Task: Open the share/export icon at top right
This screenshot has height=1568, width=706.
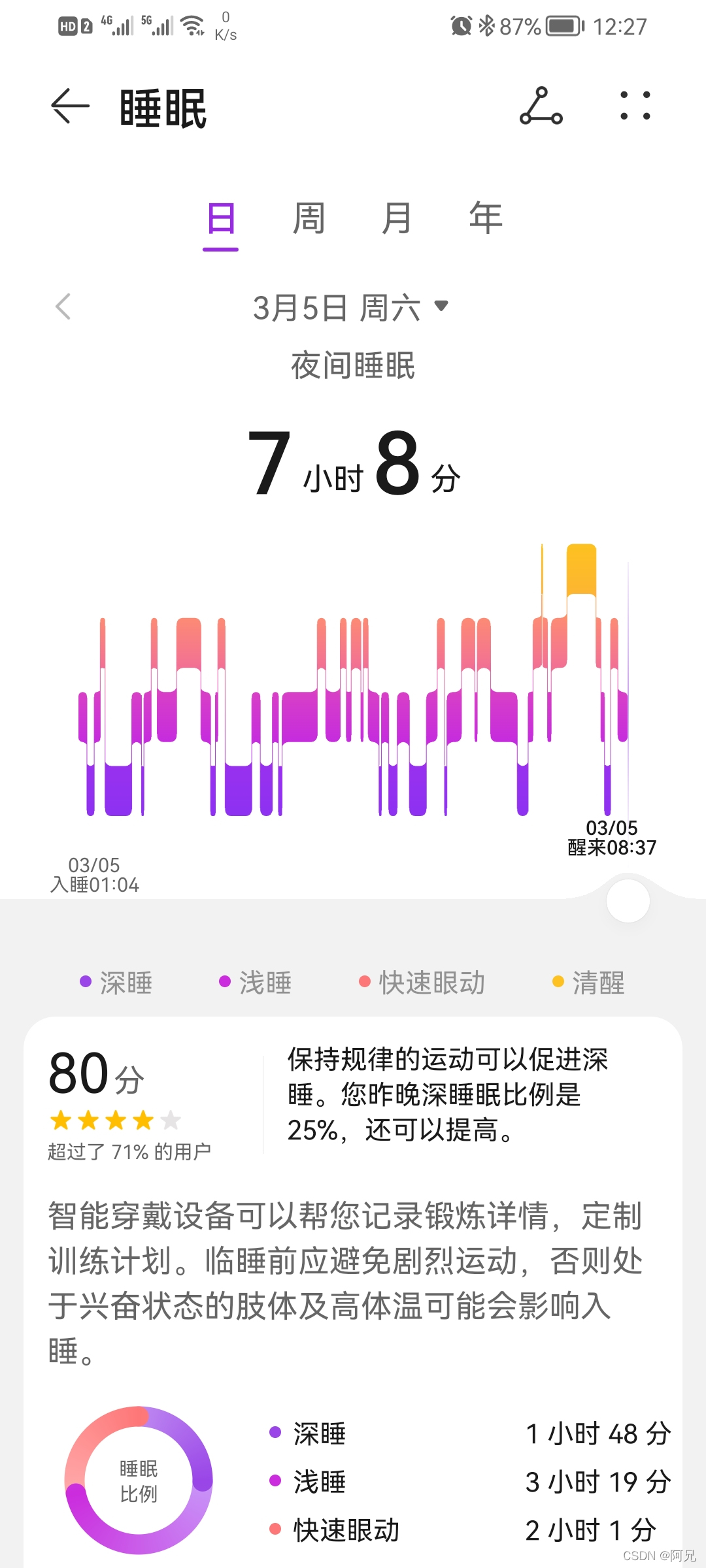Action: 541,106
